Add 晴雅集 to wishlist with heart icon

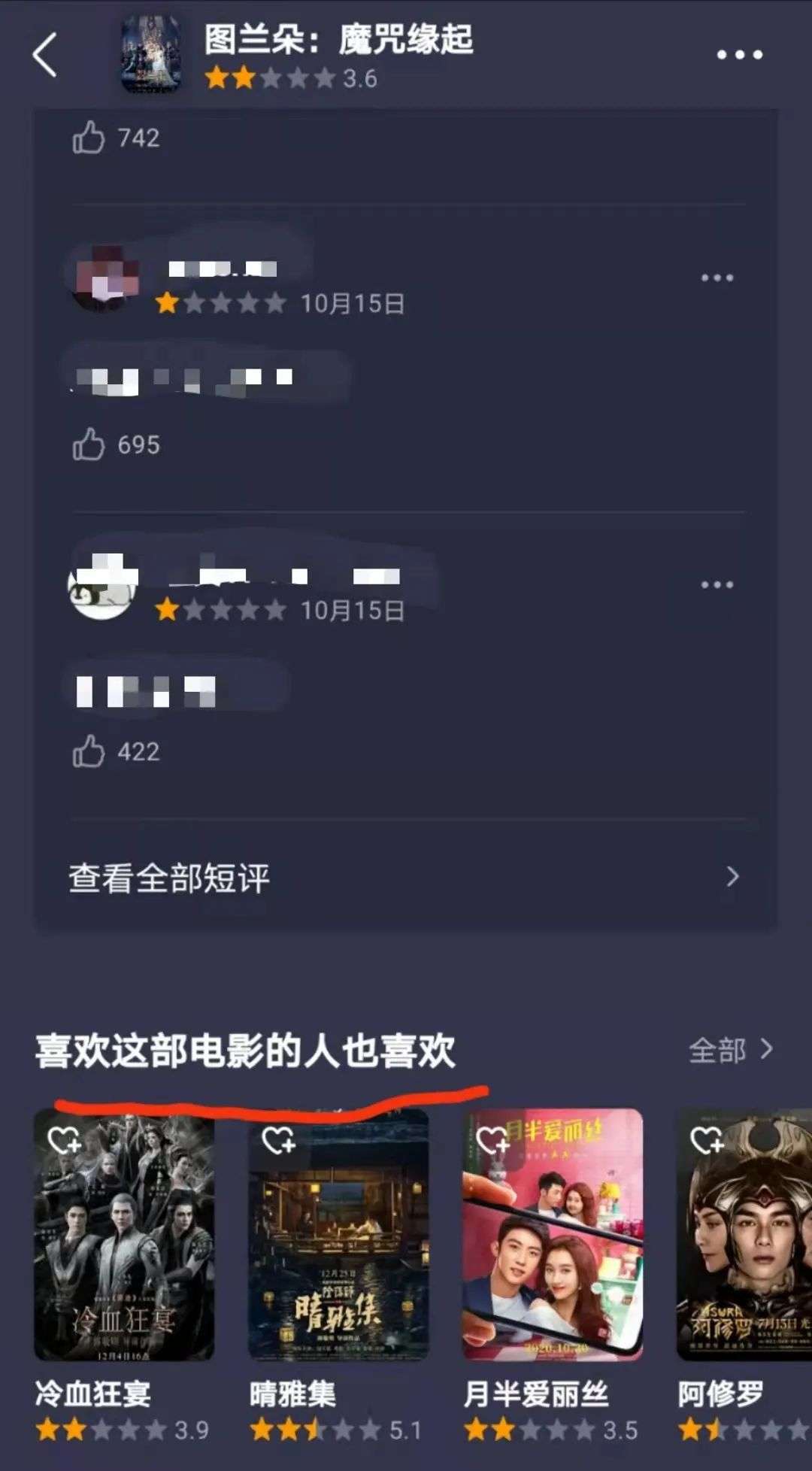pyautogui.click(x=278, y=1142)
